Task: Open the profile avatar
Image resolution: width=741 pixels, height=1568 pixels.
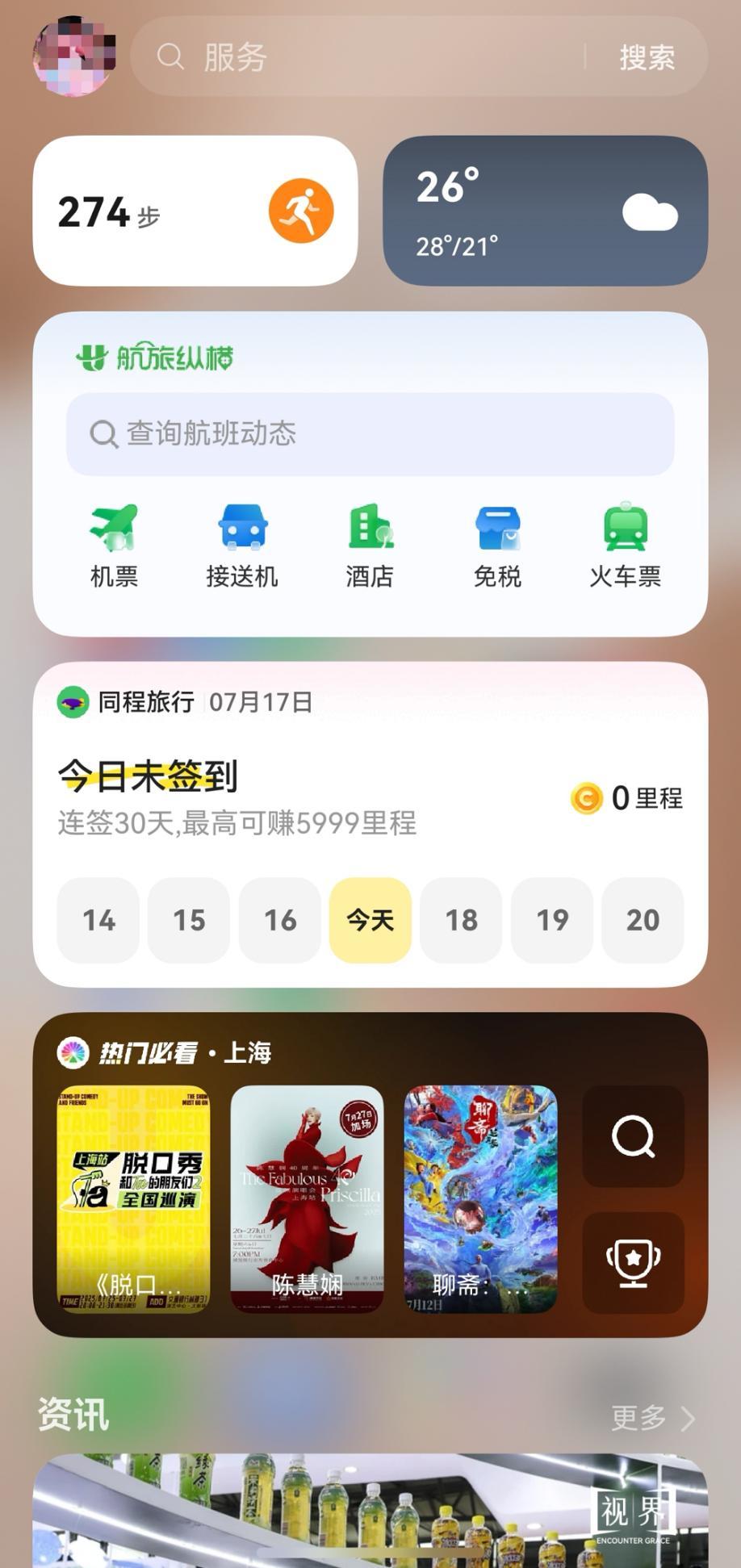Action: pyautogui.click(x=73, y=56)
